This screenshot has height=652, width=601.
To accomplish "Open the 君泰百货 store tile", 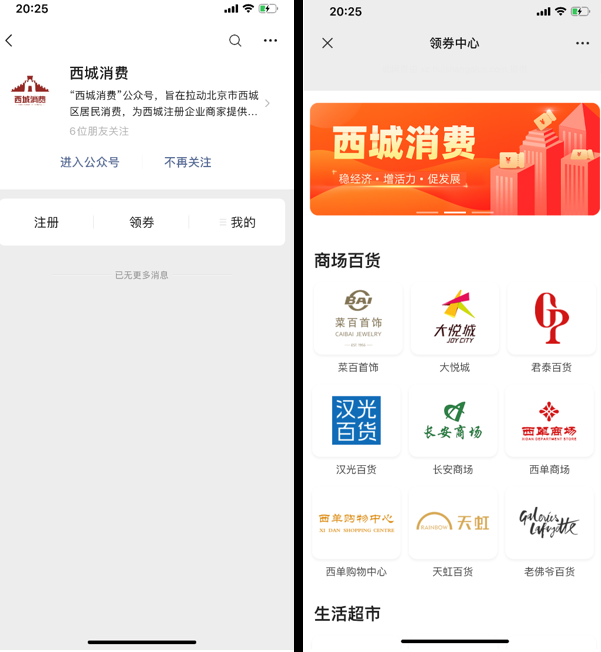I will (551, 319).
